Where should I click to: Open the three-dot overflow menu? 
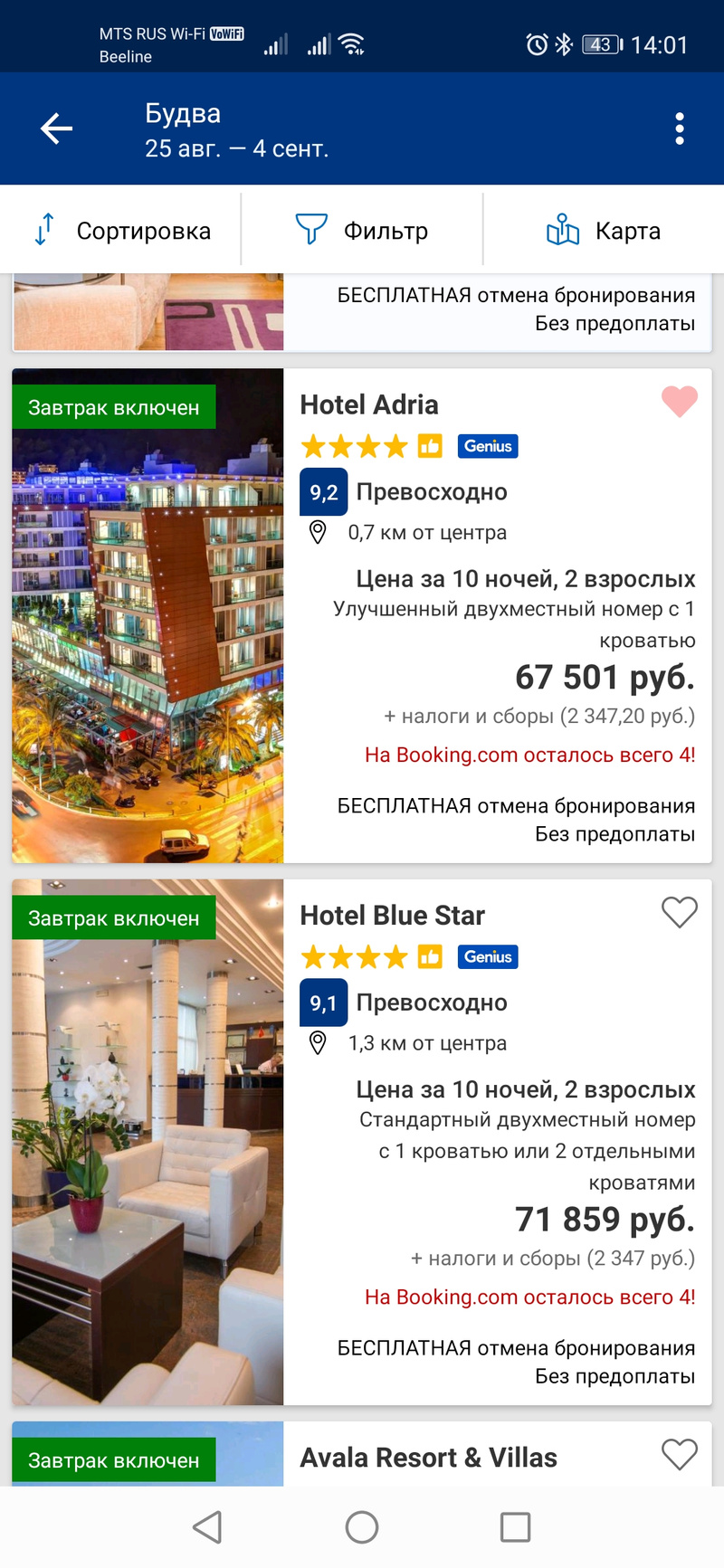click(x=680, y=128)
